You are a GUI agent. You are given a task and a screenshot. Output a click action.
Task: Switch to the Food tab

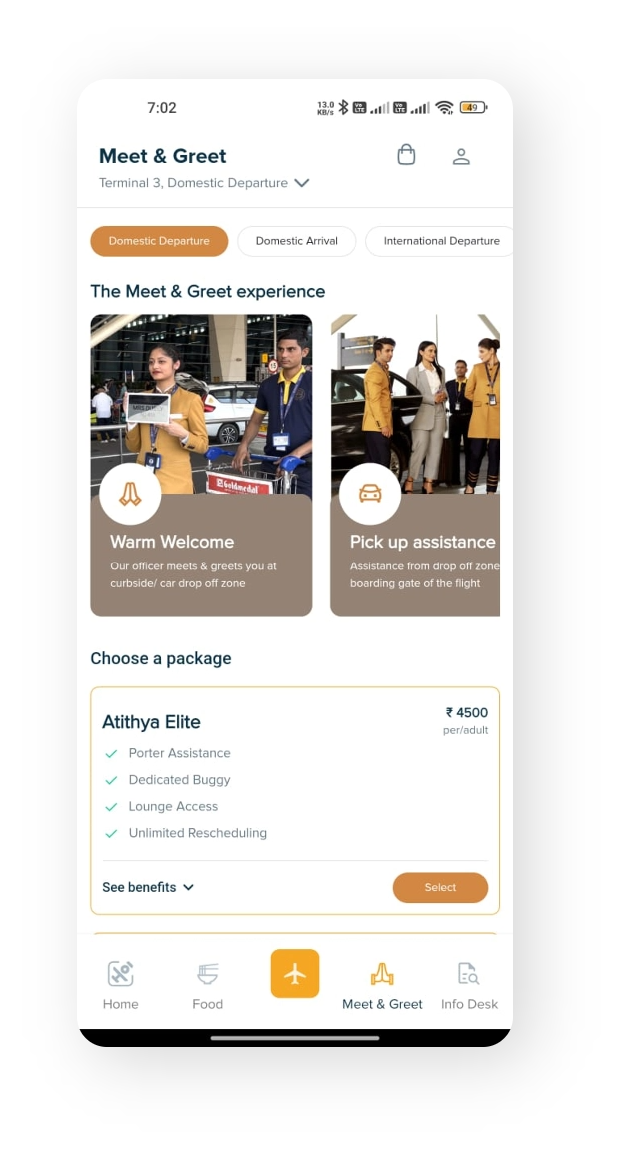(208, 985)
